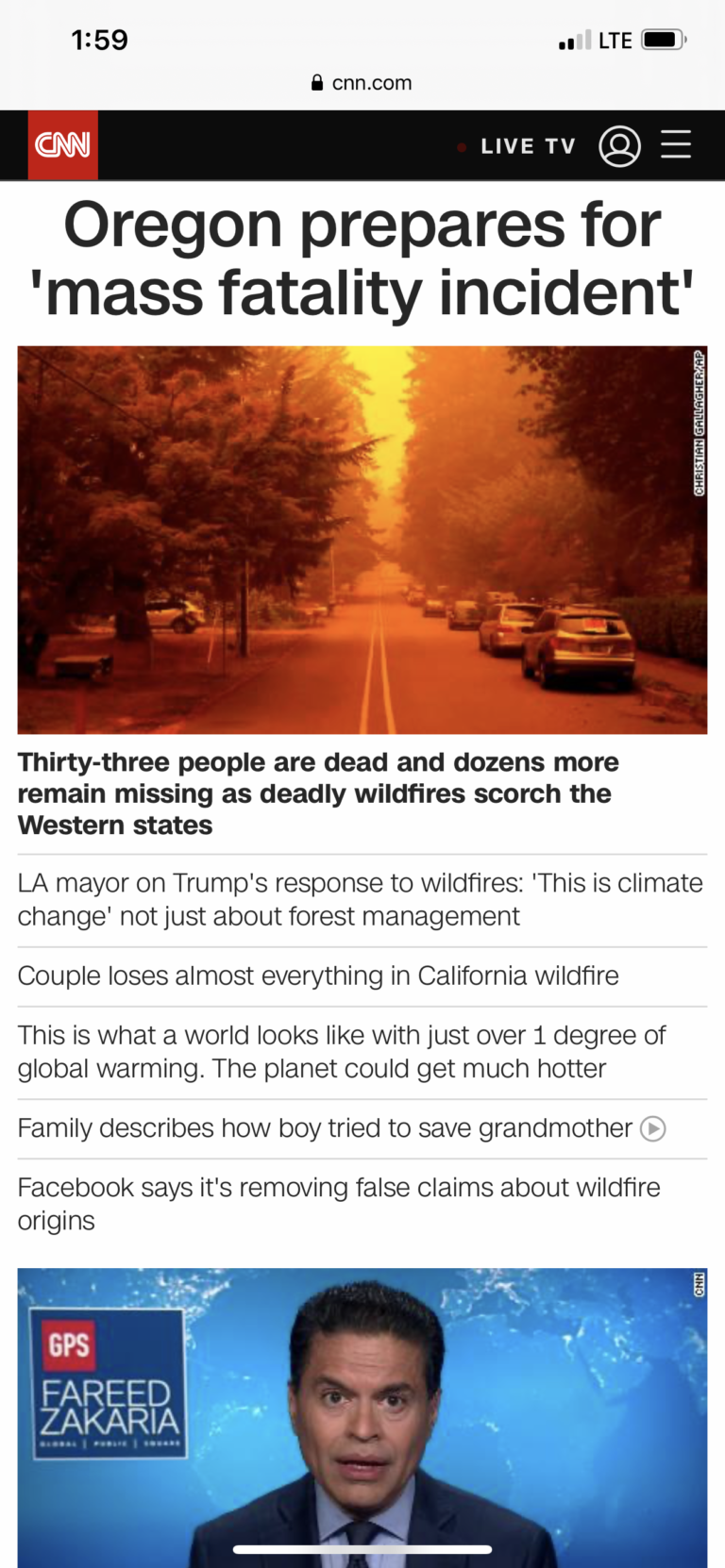Expand the site navigation menu
Image resolution: width=725 pixels, height=1568 pixels.
pos(676,145)
